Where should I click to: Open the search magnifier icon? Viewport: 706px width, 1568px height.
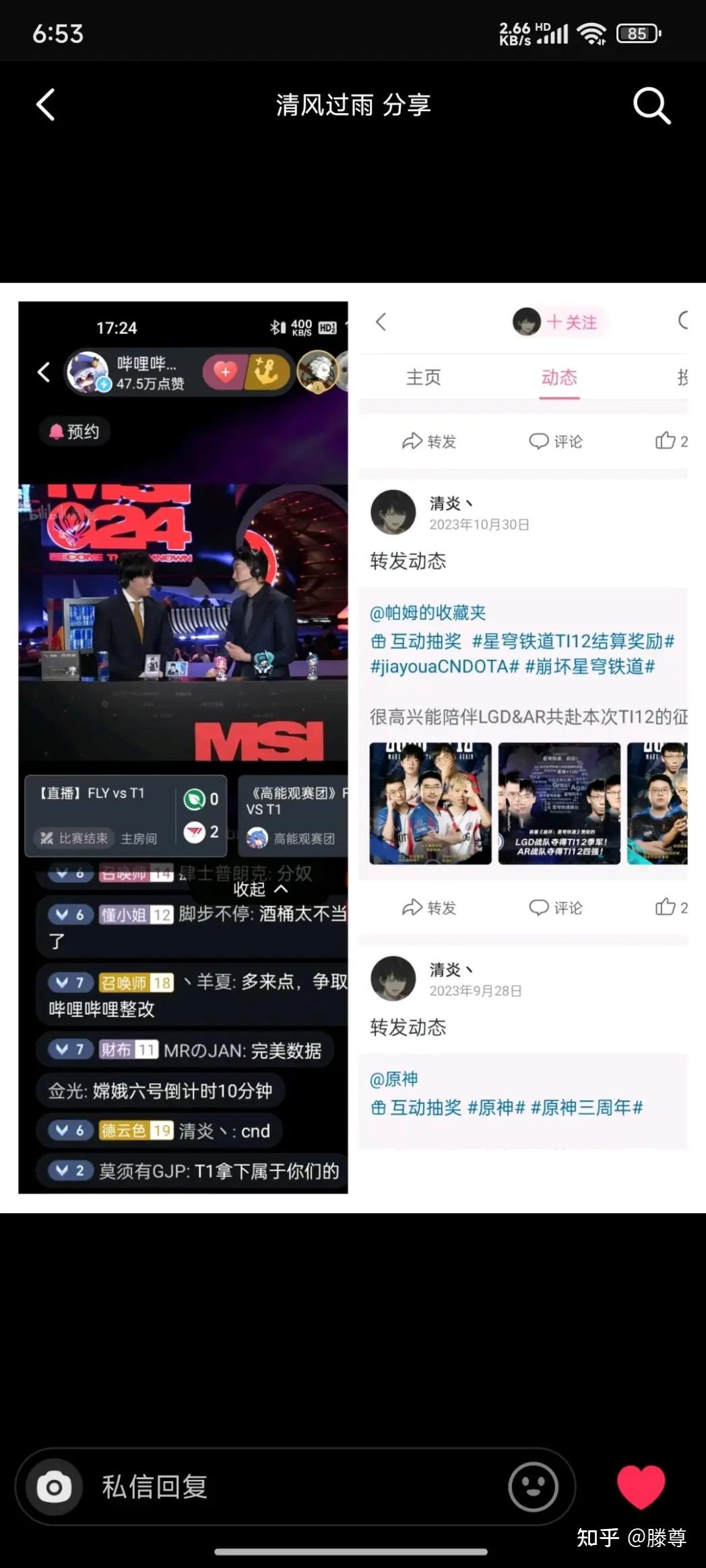651,106
